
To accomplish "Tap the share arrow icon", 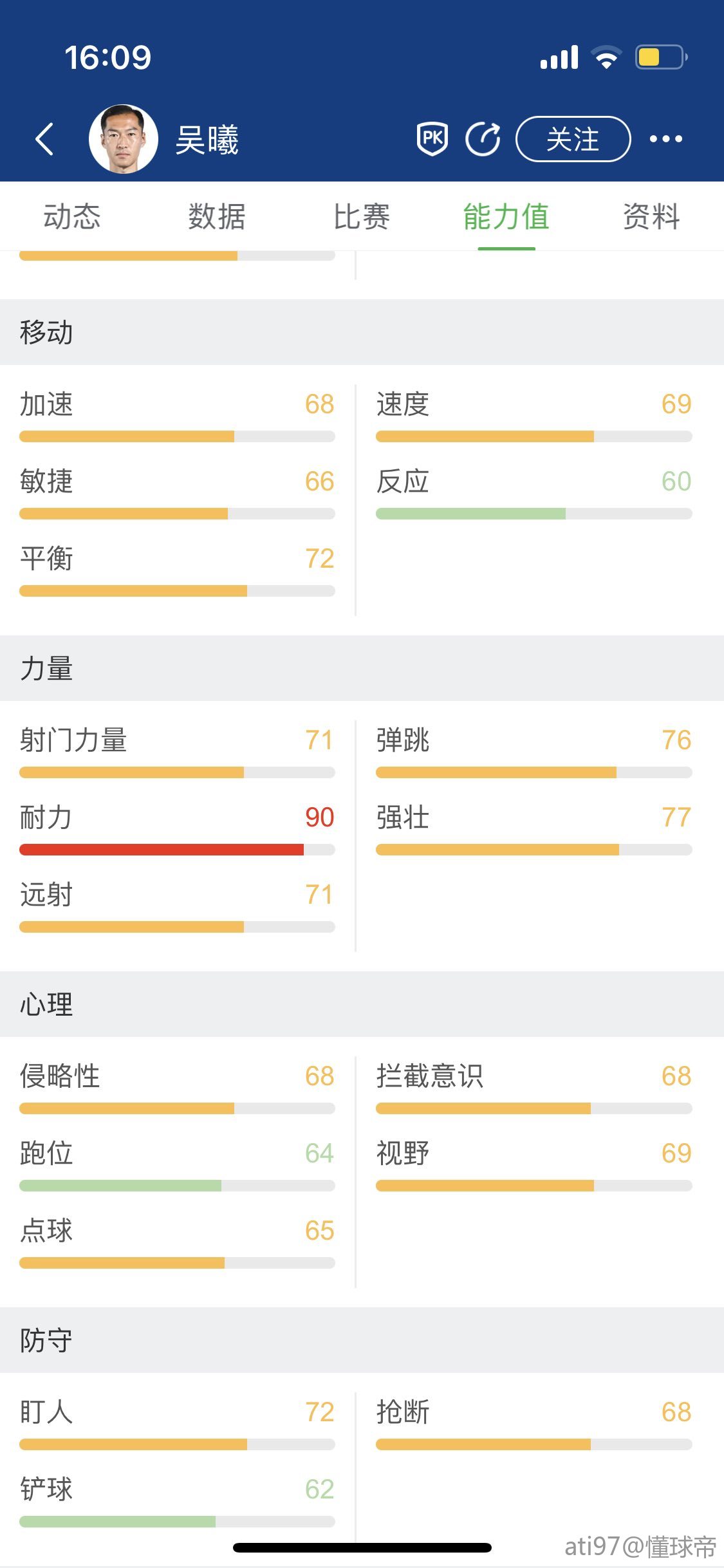I will pos(483,139).
